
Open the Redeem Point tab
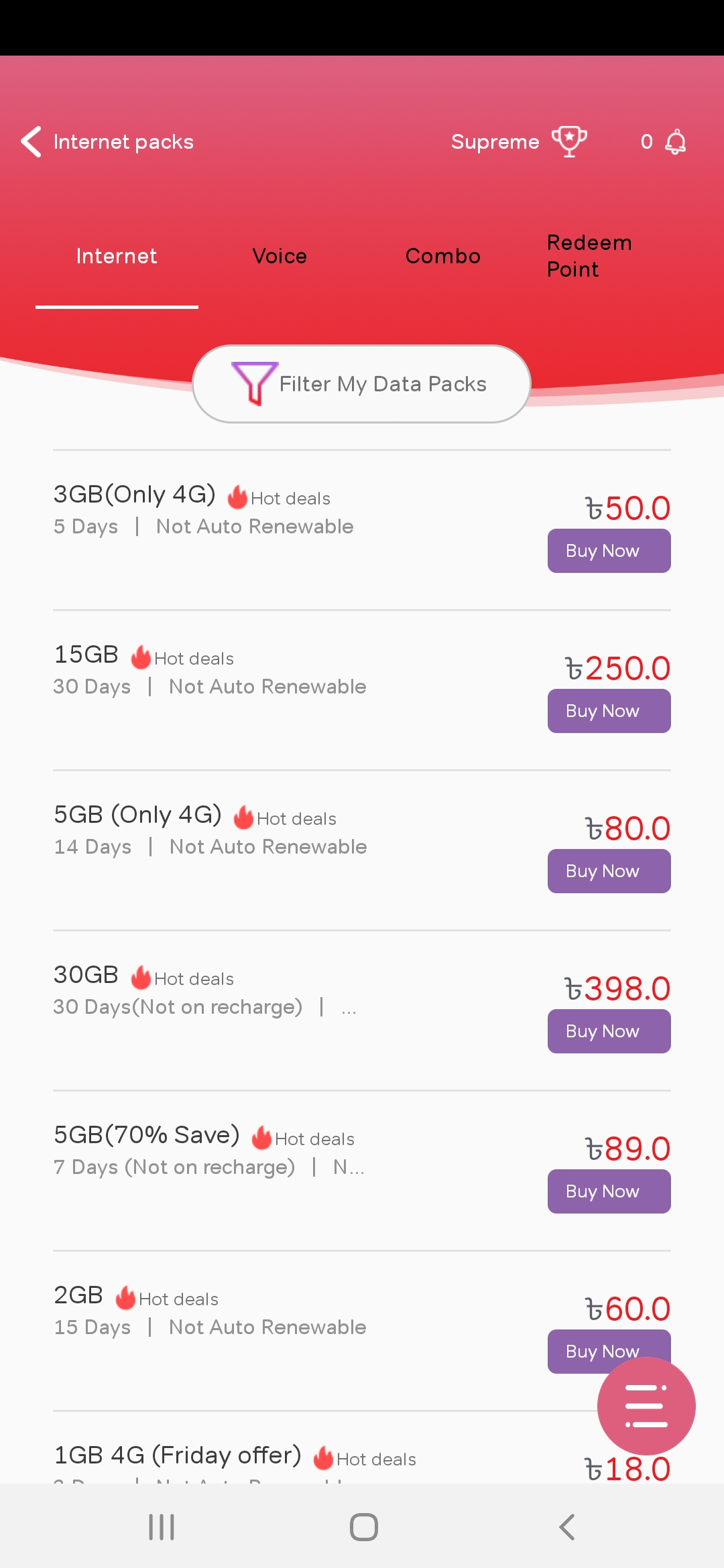coord(589,256)
